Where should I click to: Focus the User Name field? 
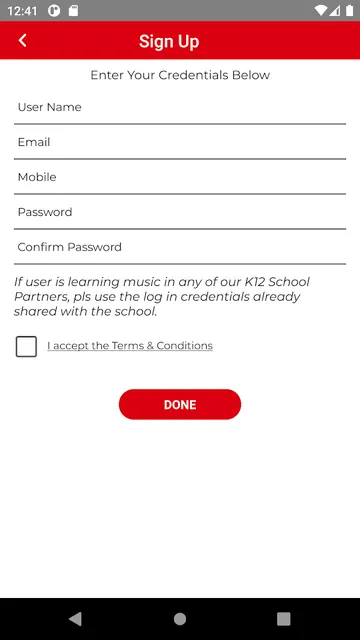(180, 107)
